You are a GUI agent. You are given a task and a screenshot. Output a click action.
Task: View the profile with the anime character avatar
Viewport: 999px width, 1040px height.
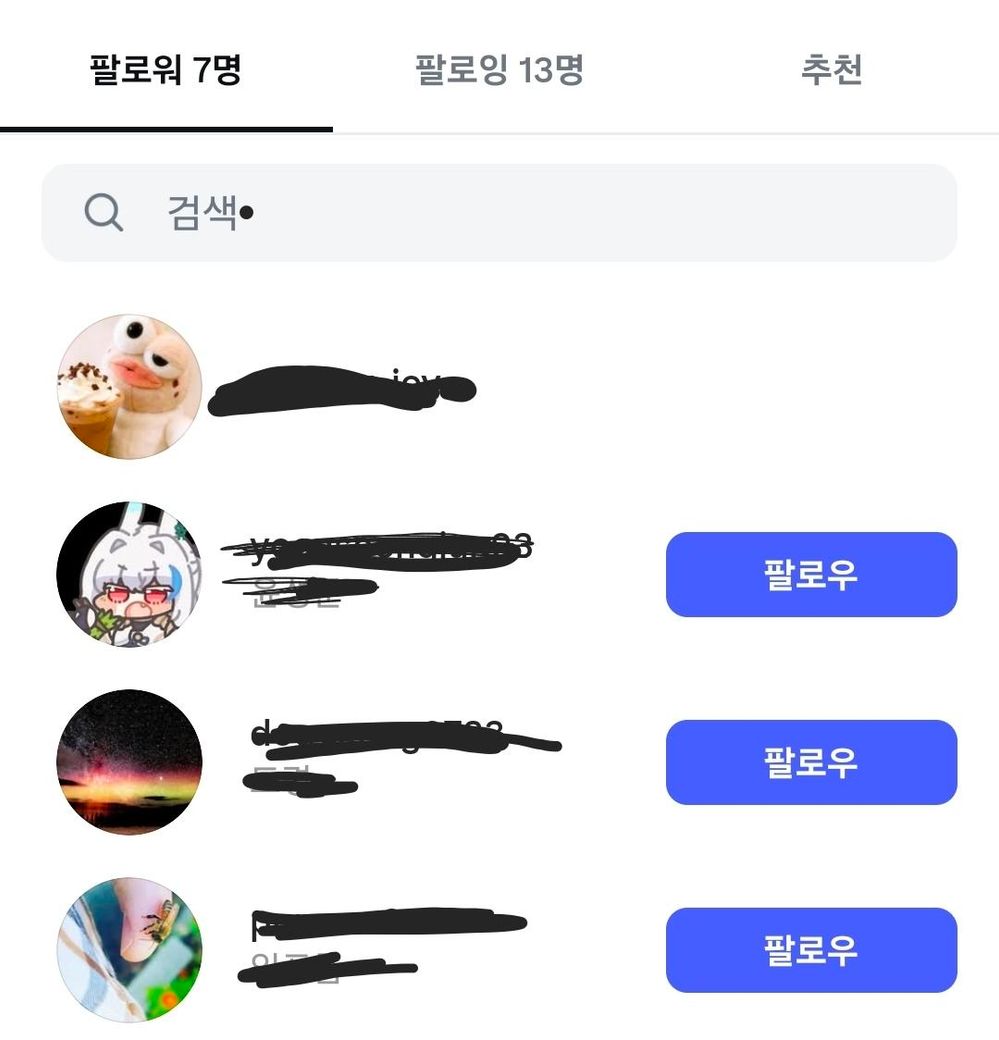[129, 575]
